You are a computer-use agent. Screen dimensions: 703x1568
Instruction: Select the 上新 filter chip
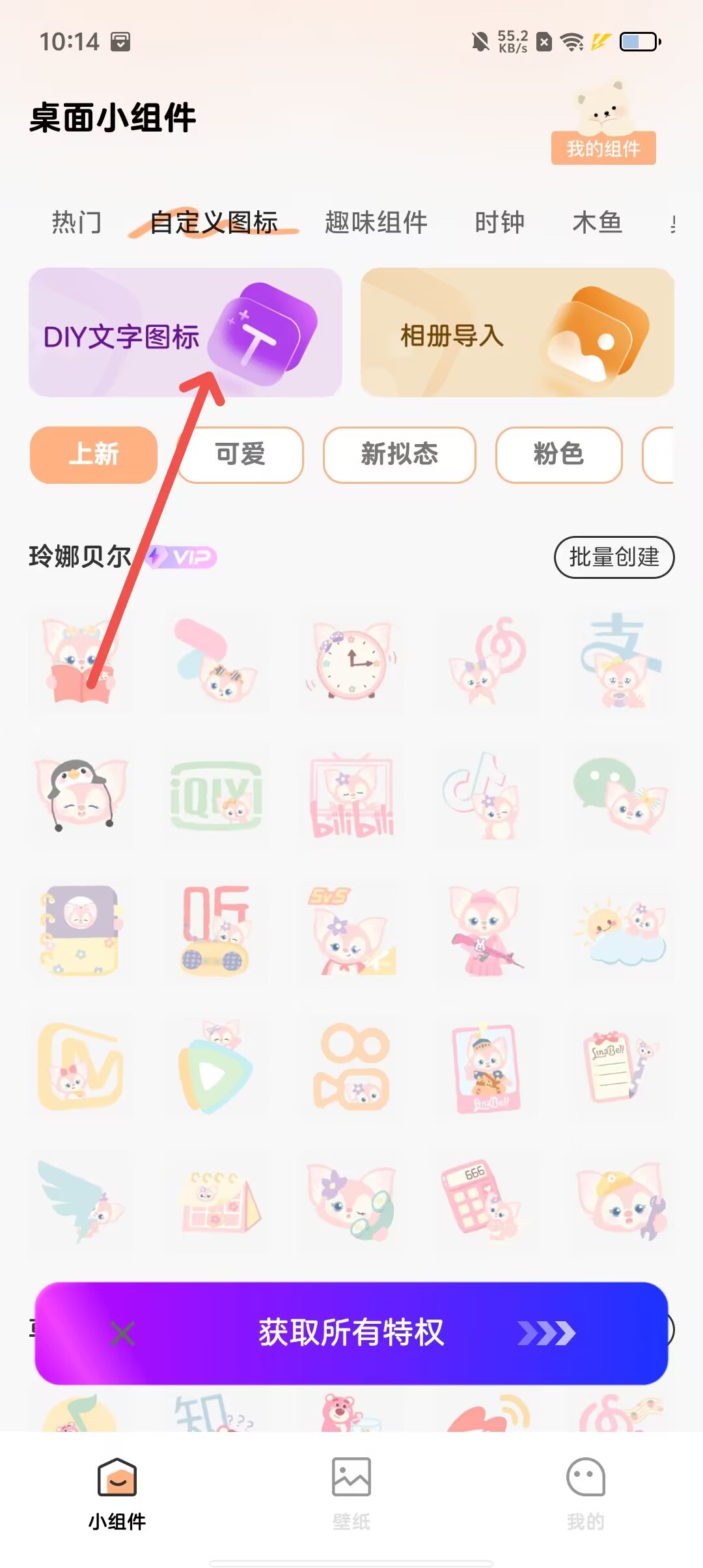click(94, 455)
